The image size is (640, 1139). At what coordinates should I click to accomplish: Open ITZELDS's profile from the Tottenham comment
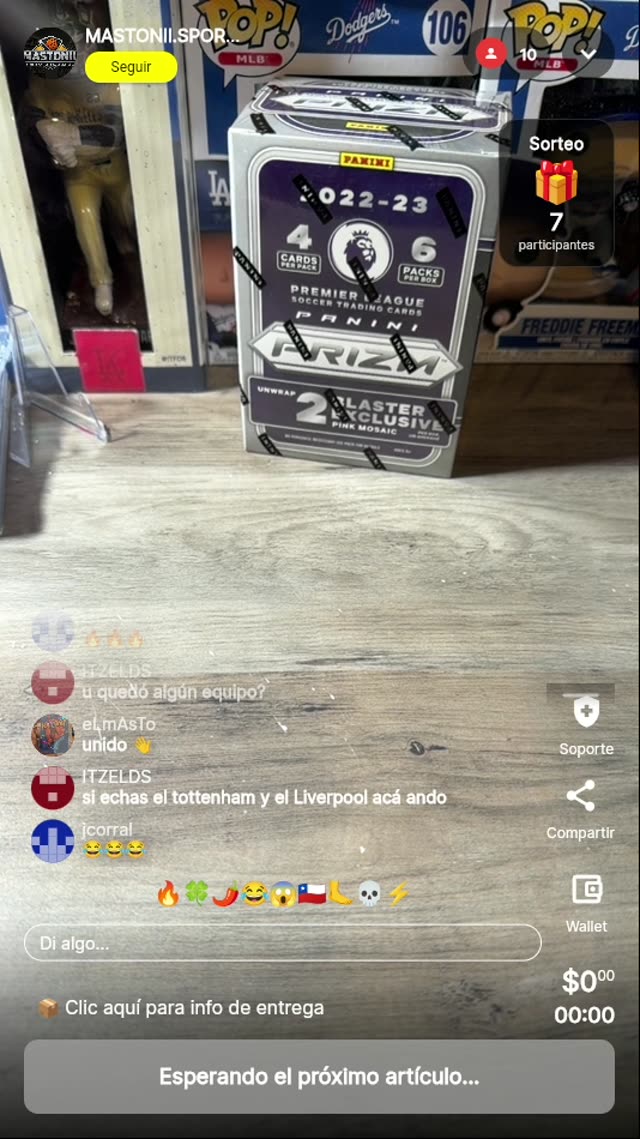(x=52, y=787)
